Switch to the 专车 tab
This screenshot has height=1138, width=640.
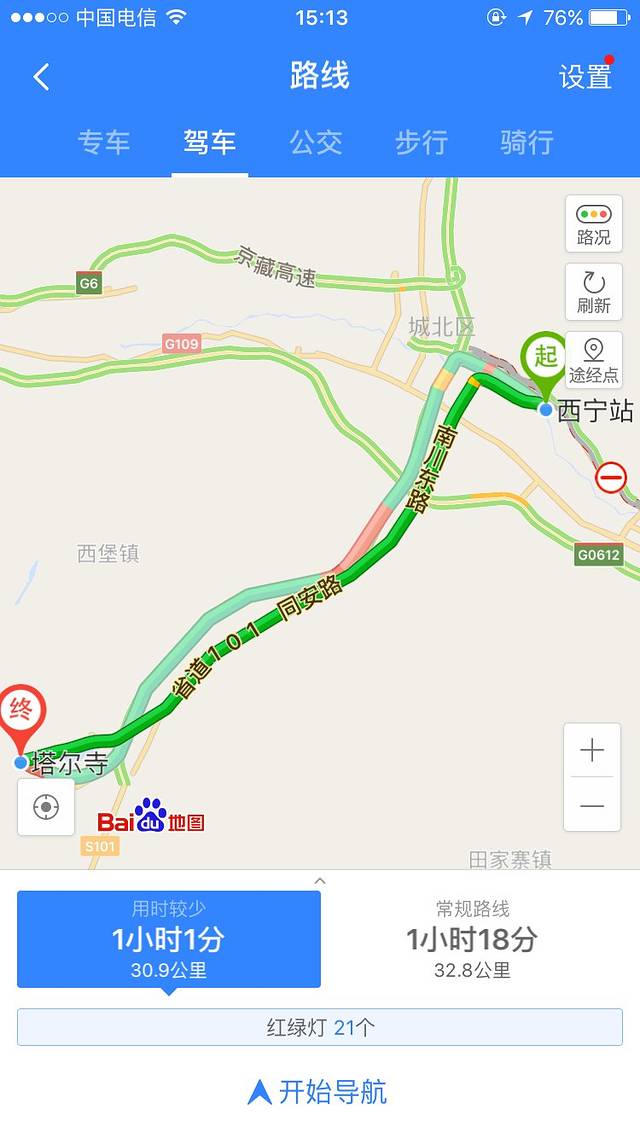pos(104,143)
